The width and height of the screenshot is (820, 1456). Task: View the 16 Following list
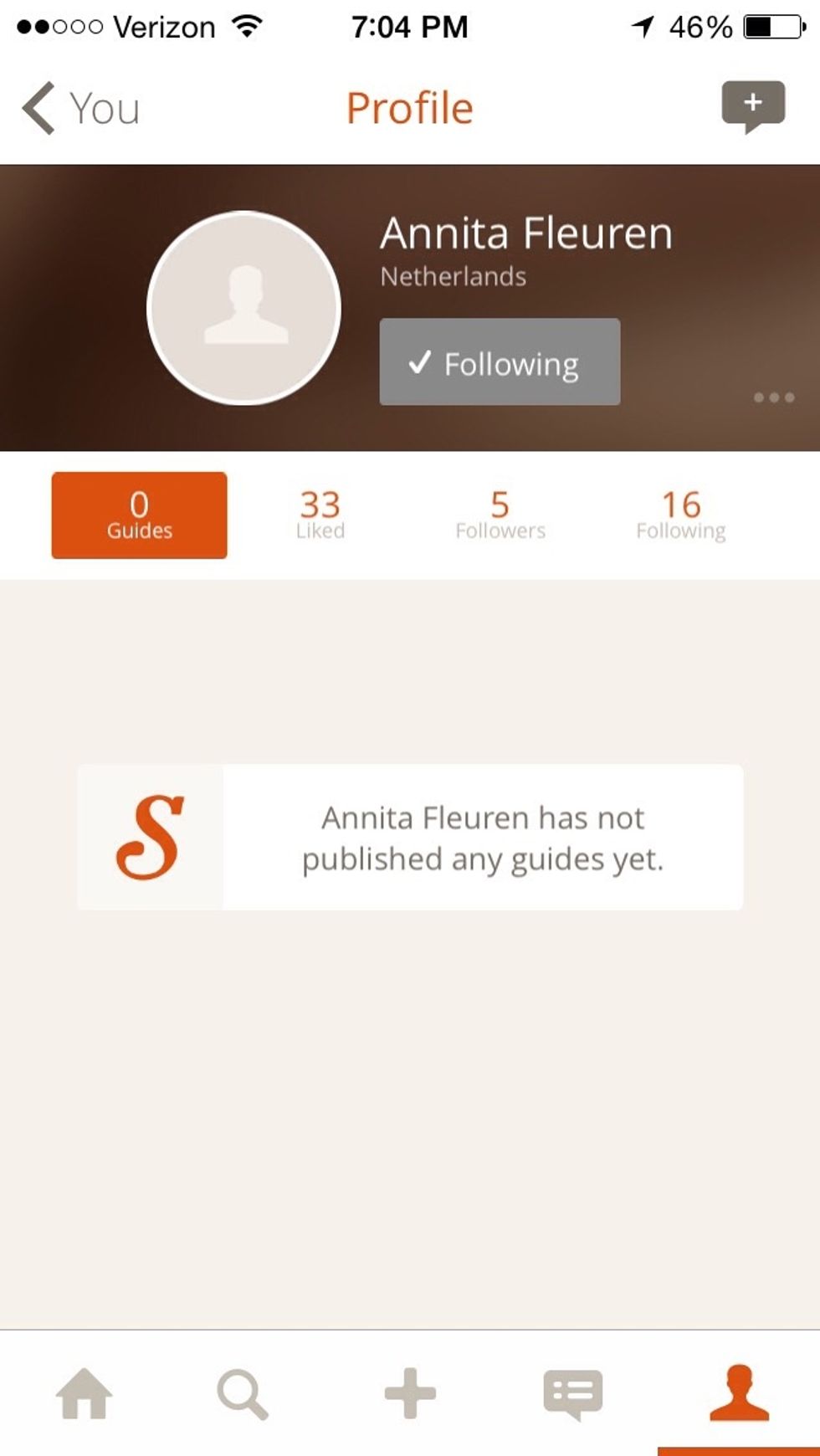681,514
